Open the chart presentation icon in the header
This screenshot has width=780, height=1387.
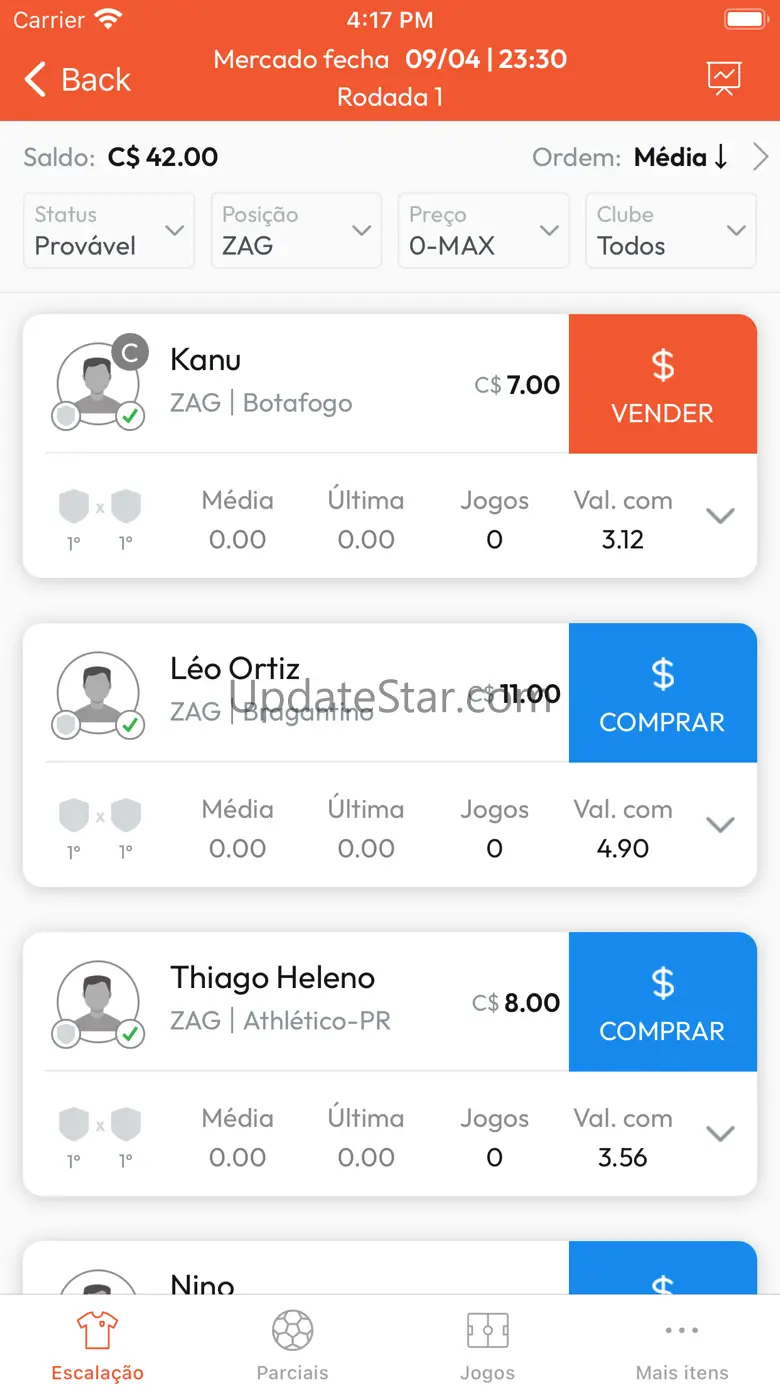click(x=723, y=78)
